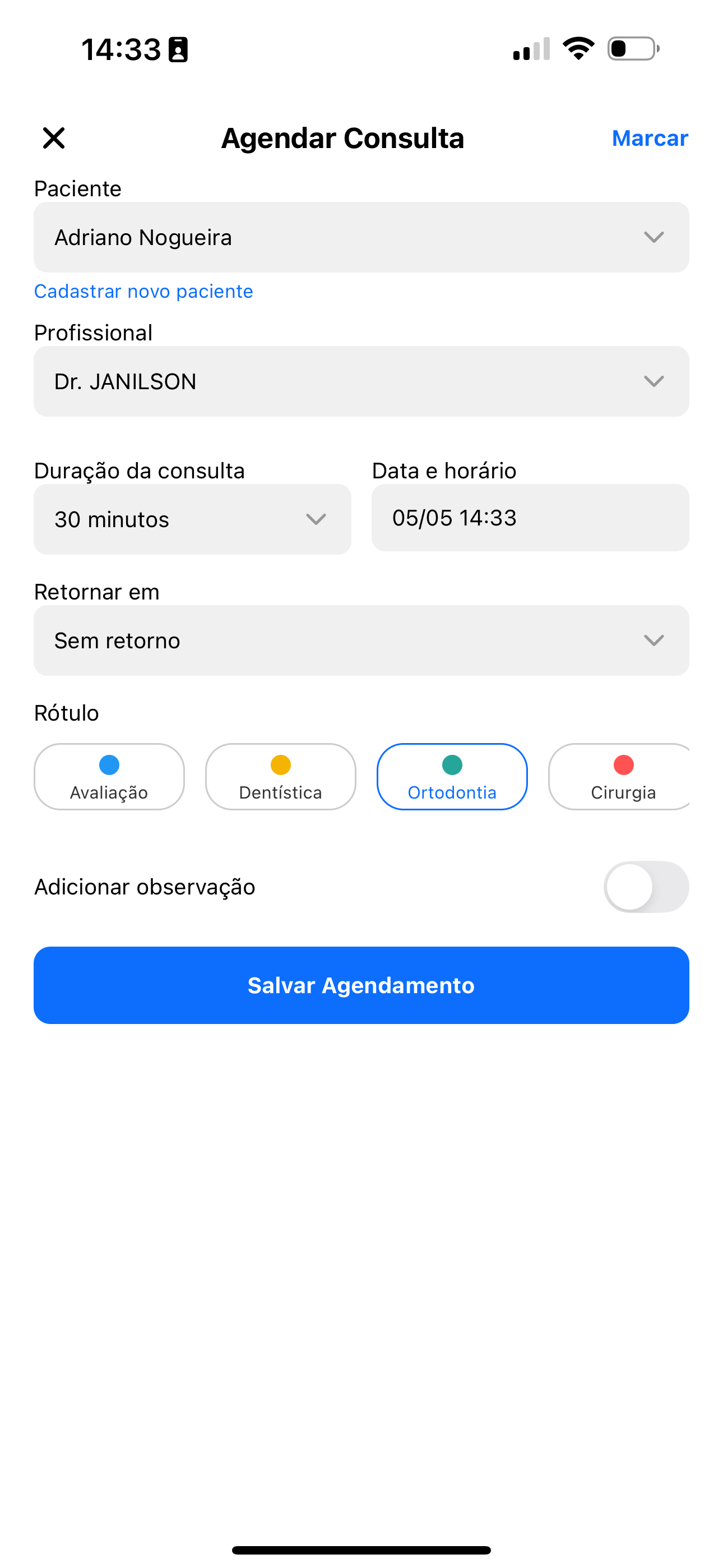723x1568 pixels.
Task: Pick the Ortodontia label chip
Action: [x=452, y=777]
